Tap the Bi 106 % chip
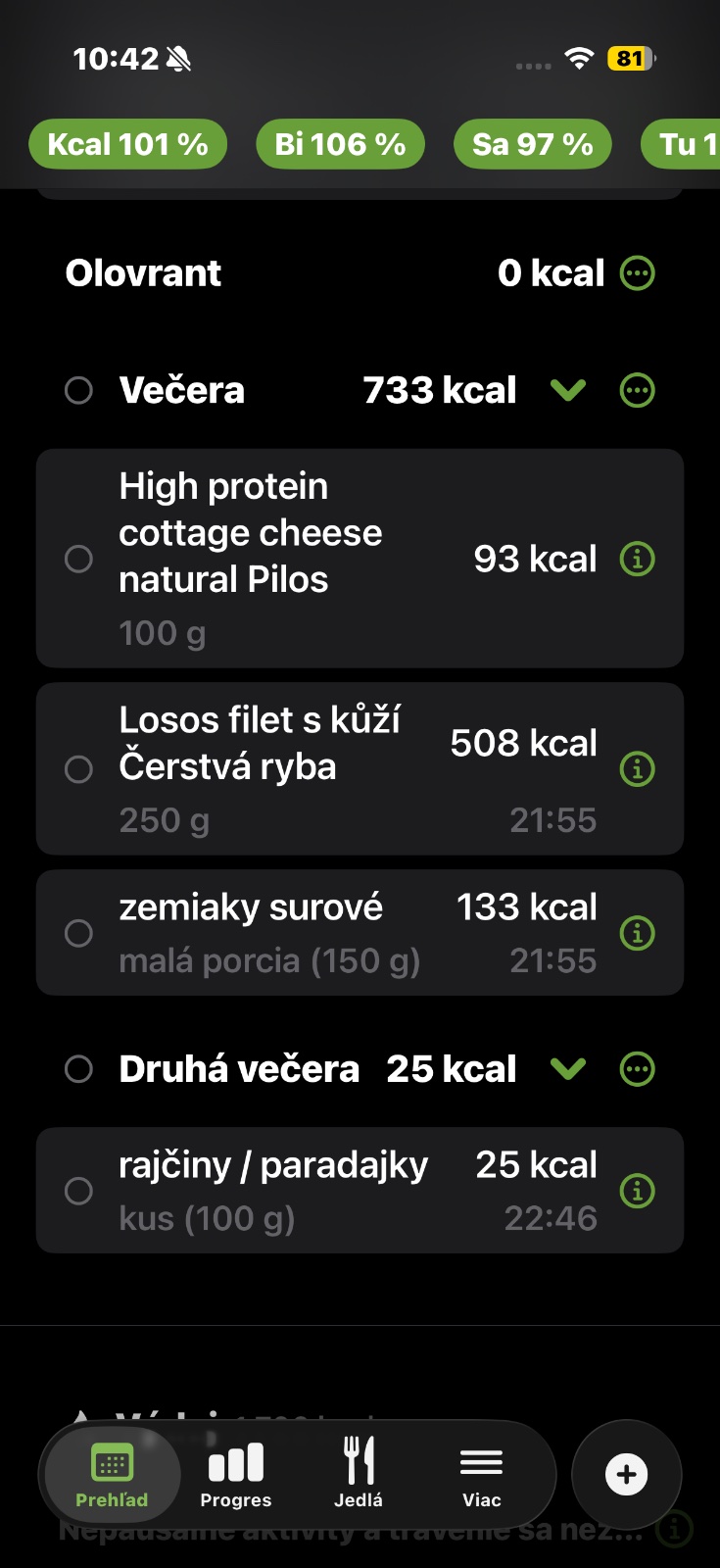 pos(340,145)
